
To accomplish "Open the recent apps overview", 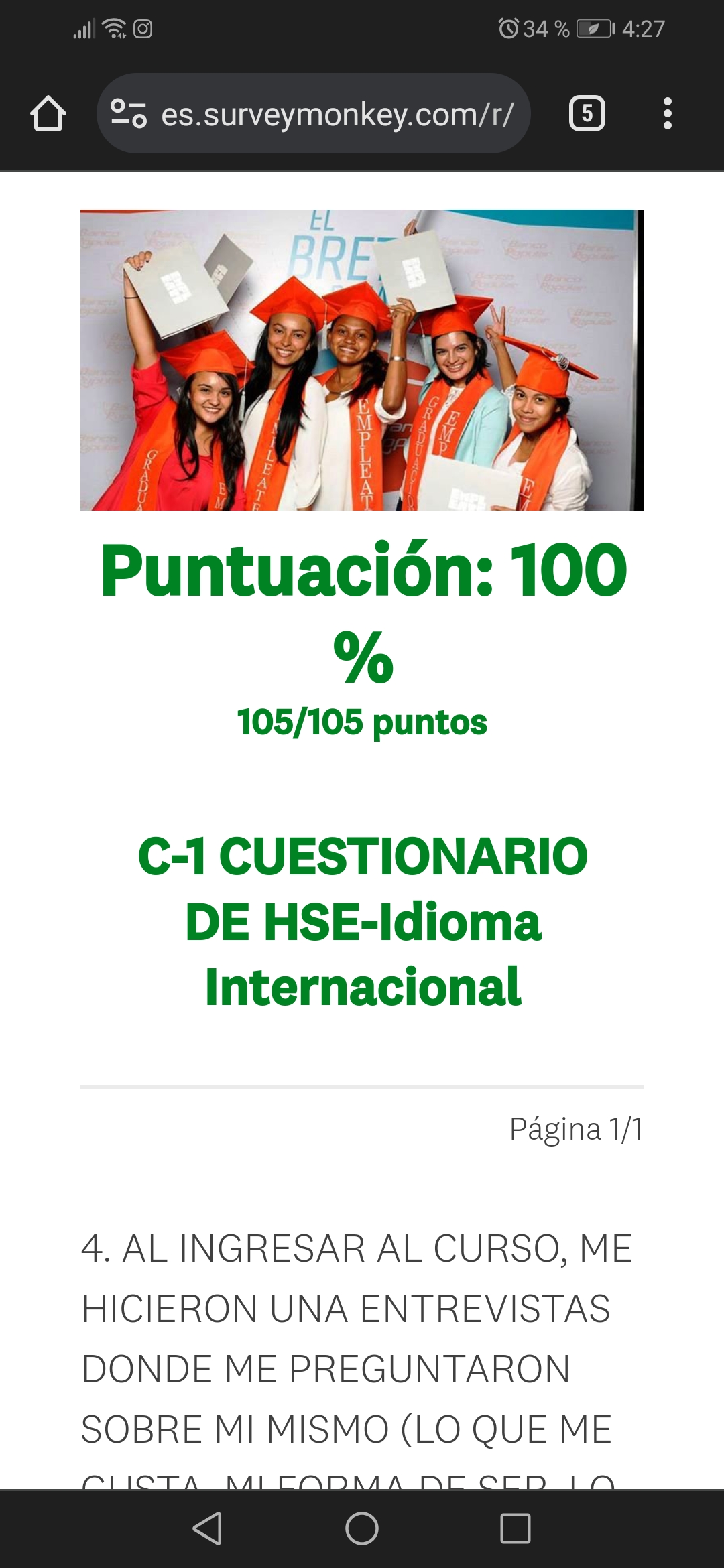I will coord(516,1528).
